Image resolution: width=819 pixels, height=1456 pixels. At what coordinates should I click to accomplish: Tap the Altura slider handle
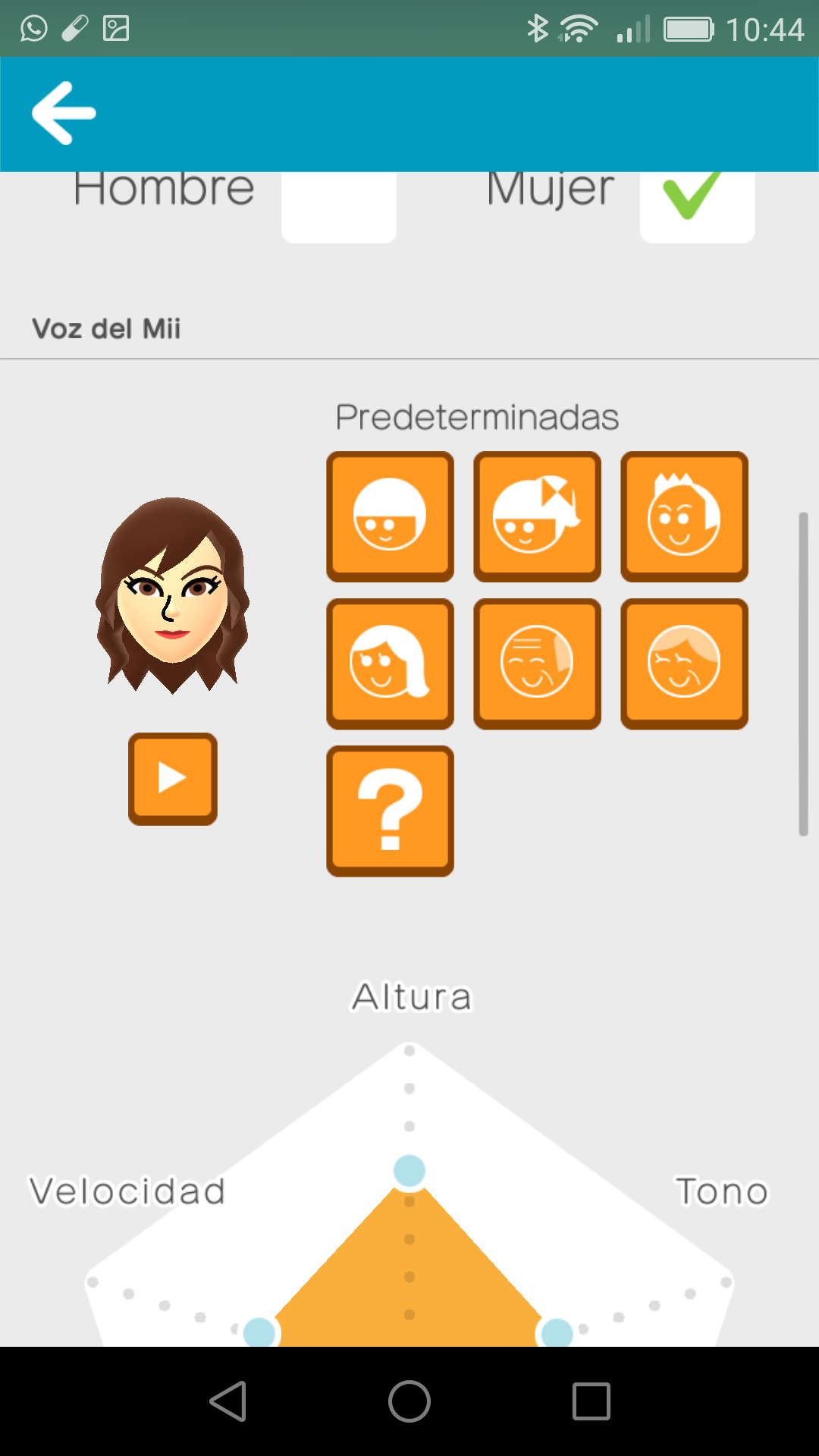coord(409,1171)
